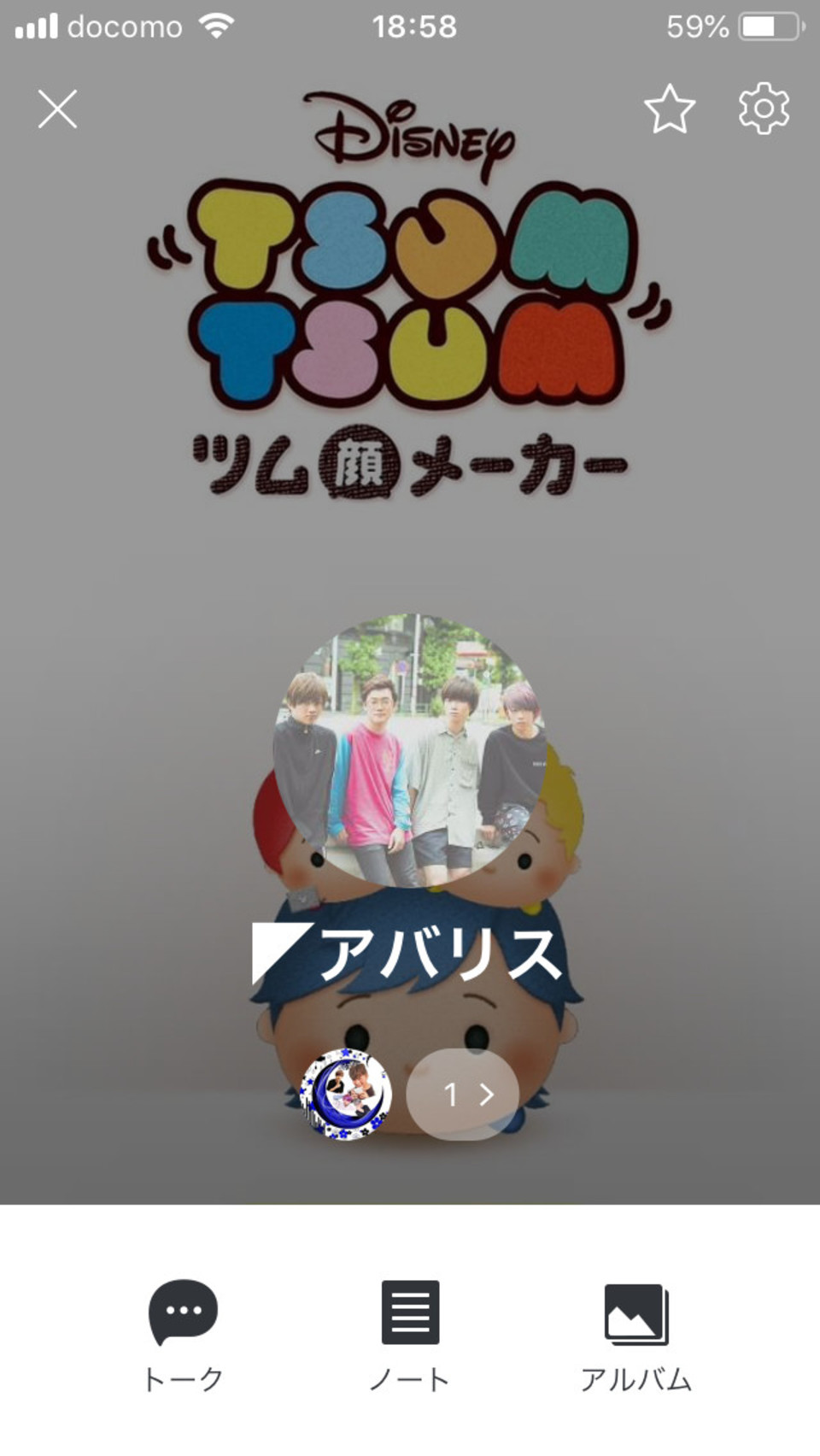The height and width of the screenshot is (1456, 820).
Task: Close the group profile screen
Action: [x=57, y=109]
